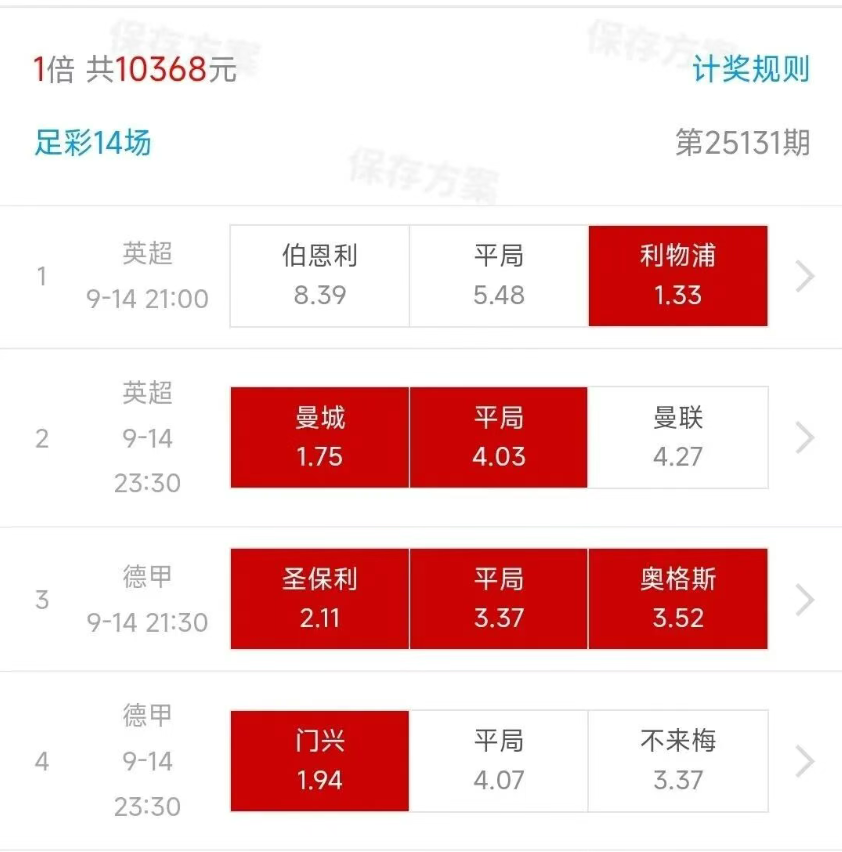Open details chevron for 曼城 vs 曼联
Image resolution: width=842 pixels, height=852 pixels.
pyautogui.click(x=805, y=437)
